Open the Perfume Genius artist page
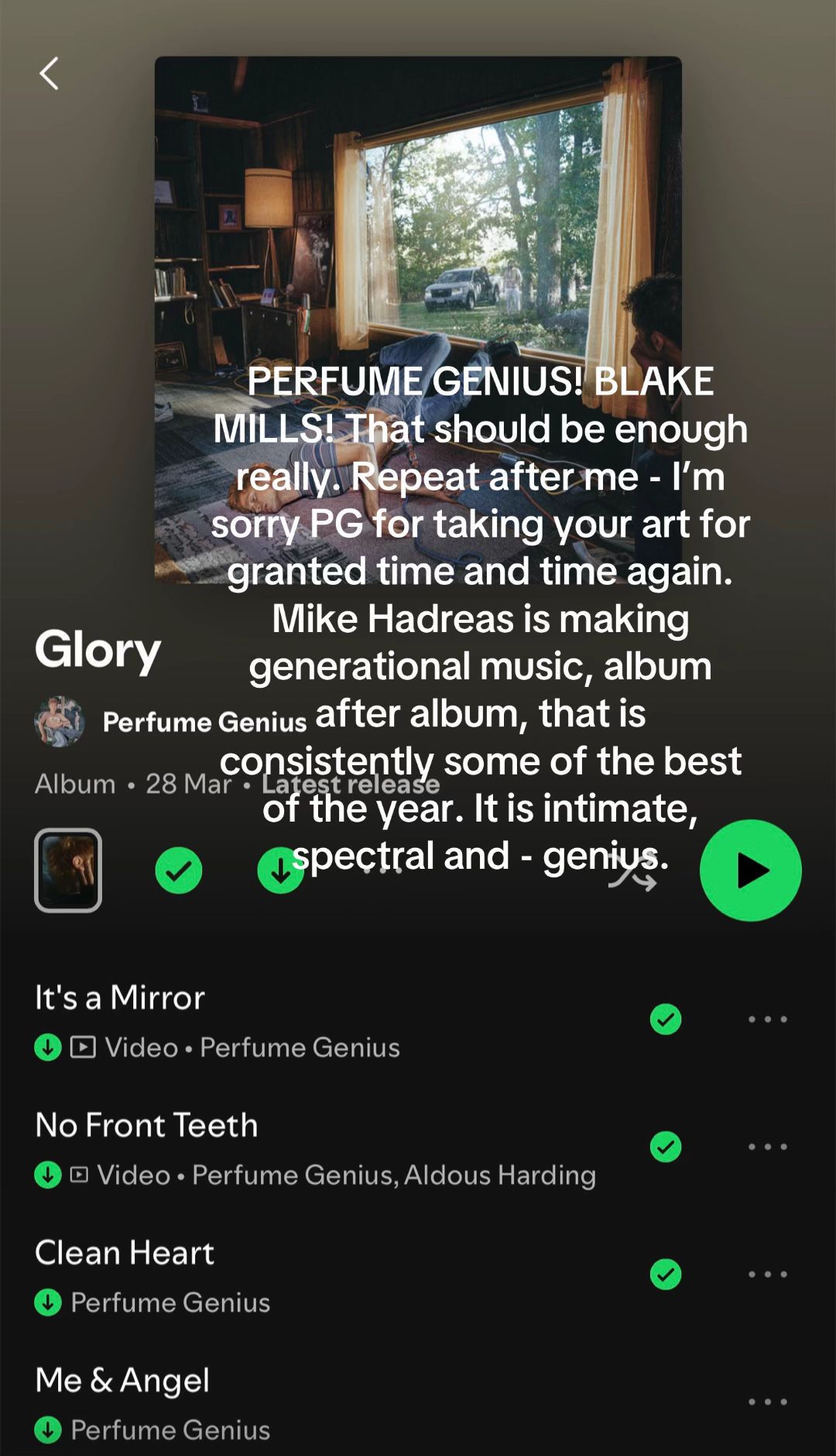Image resolution: width=836 pixels, height=1456 pixels. coord(204,722)
